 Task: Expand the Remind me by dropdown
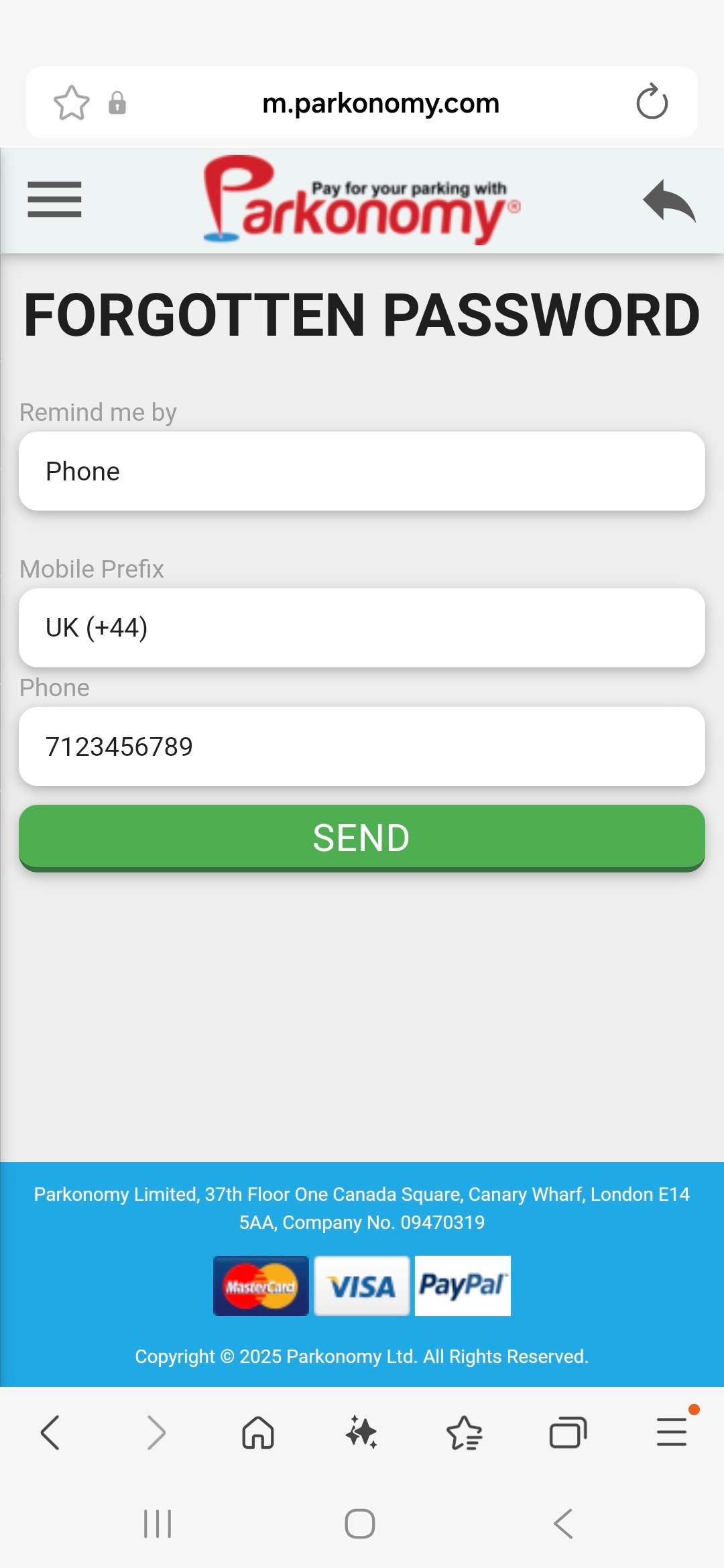point(362,471)
